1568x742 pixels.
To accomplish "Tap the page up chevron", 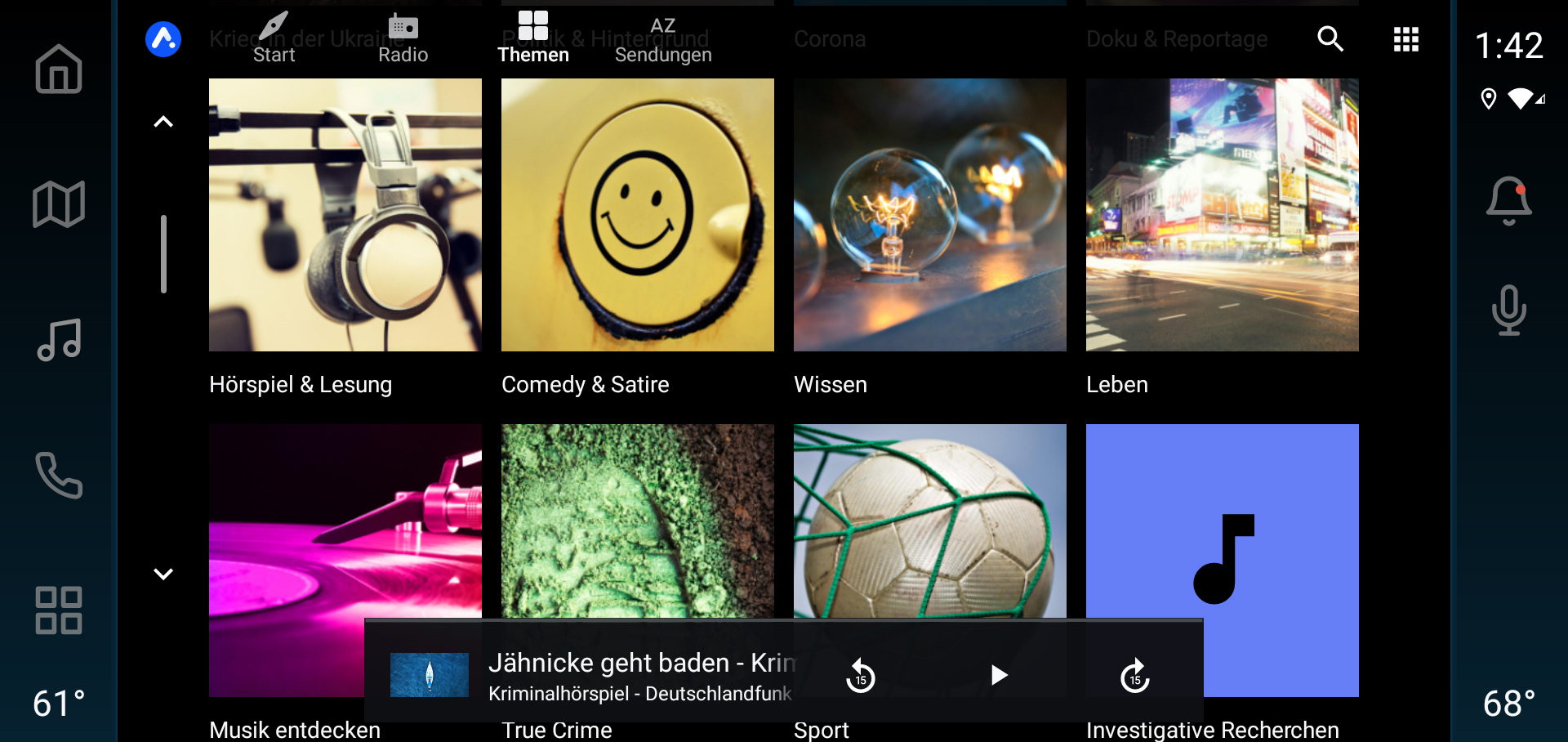I will point(163,122).
